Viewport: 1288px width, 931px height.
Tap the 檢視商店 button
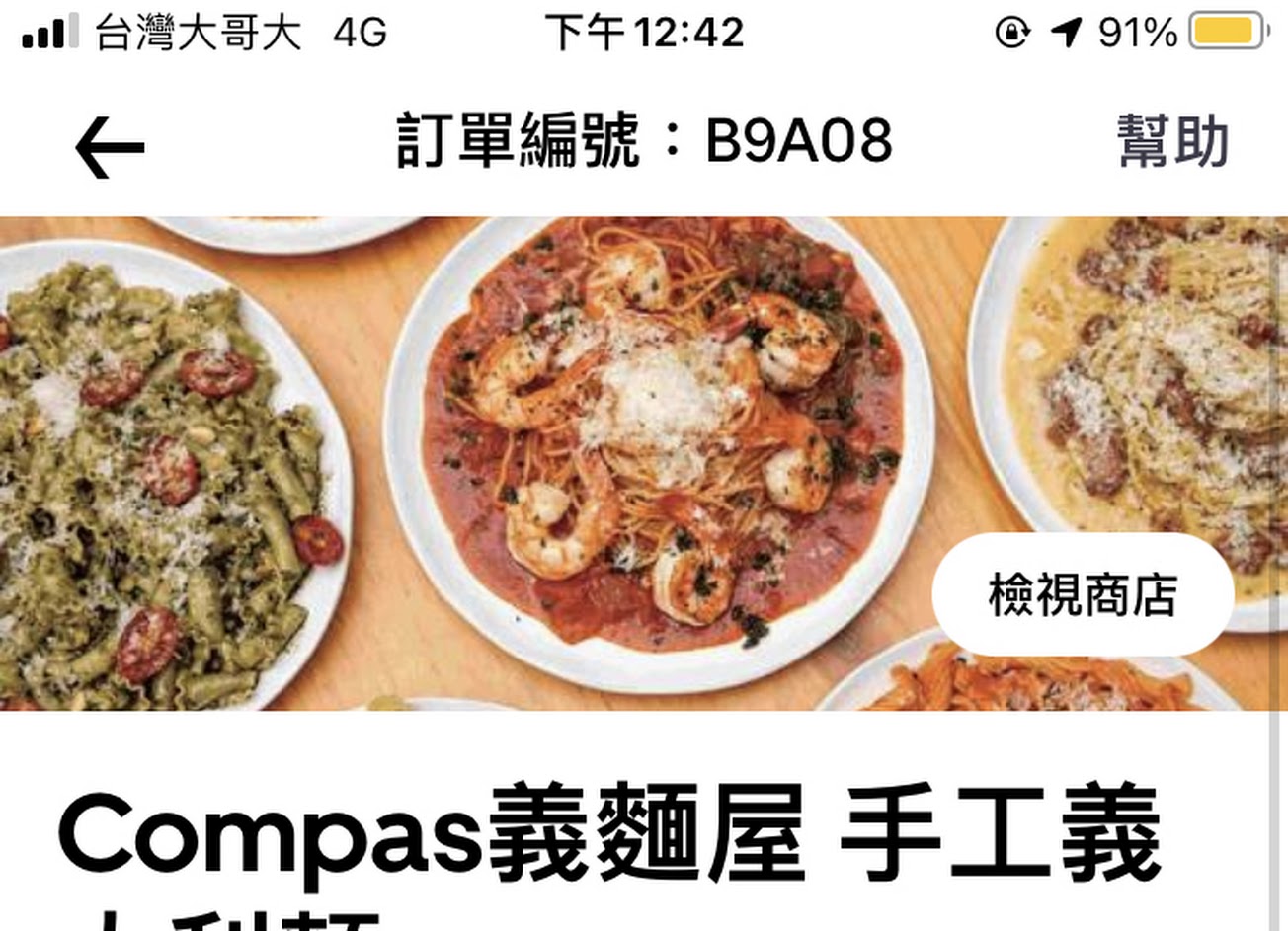click(1083, 594)
